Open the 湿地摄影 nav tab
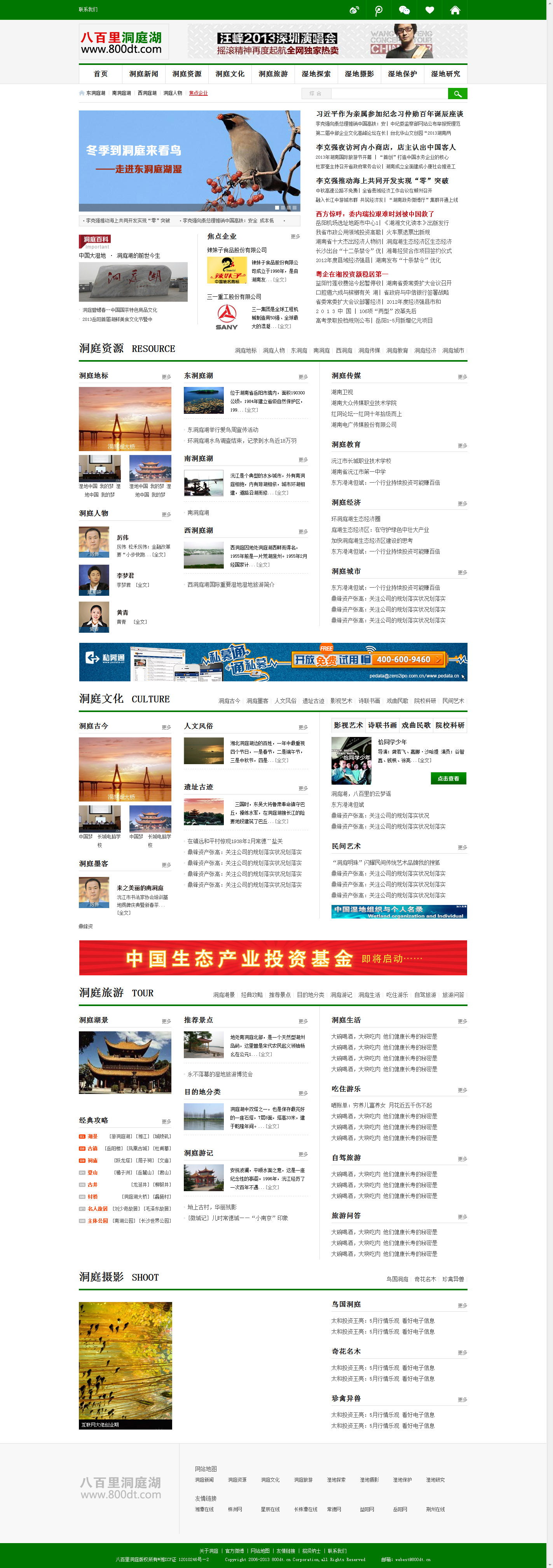Image resolution: width=553 pixels, height=1568 pixels. (359, 74)
